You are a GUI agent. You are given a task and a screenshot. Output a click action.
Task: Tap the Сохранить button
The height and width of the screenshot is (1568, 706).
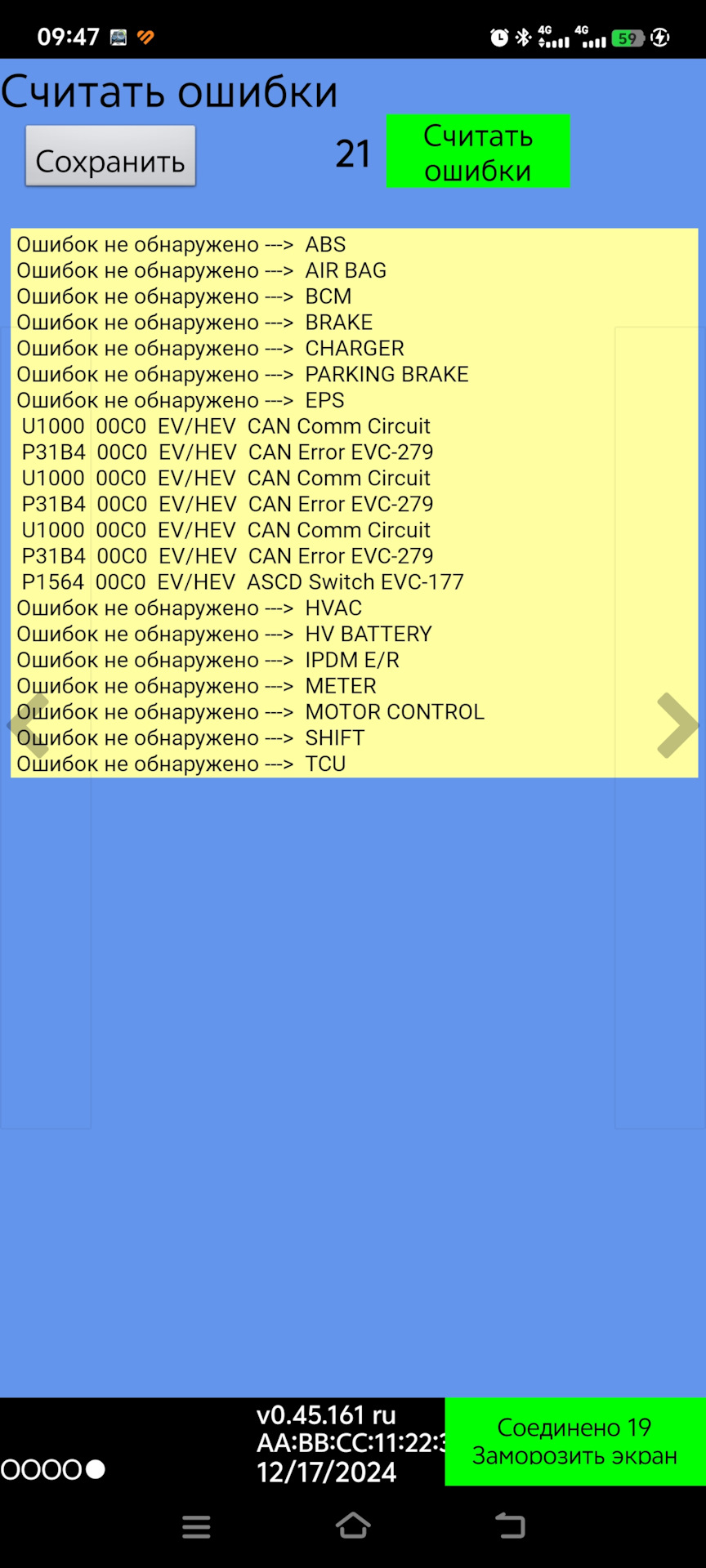(x=110, y=157)
